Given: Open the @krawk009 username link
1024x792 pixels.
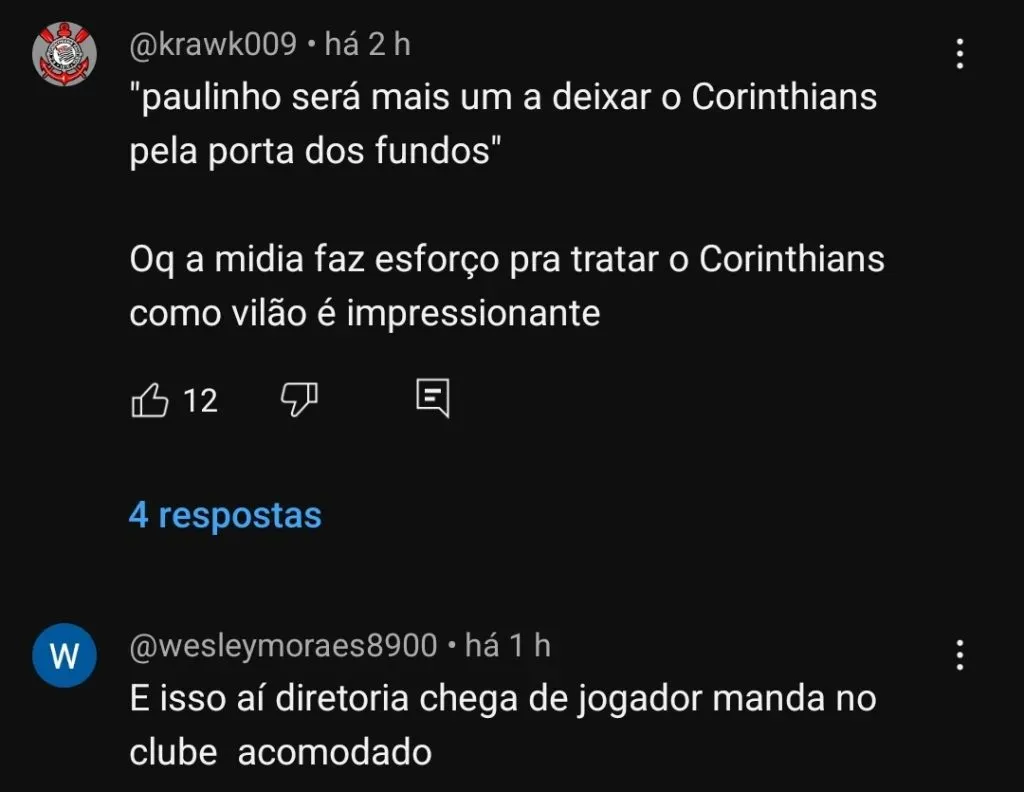Looking at the screenshot, I should pos(213,45).
